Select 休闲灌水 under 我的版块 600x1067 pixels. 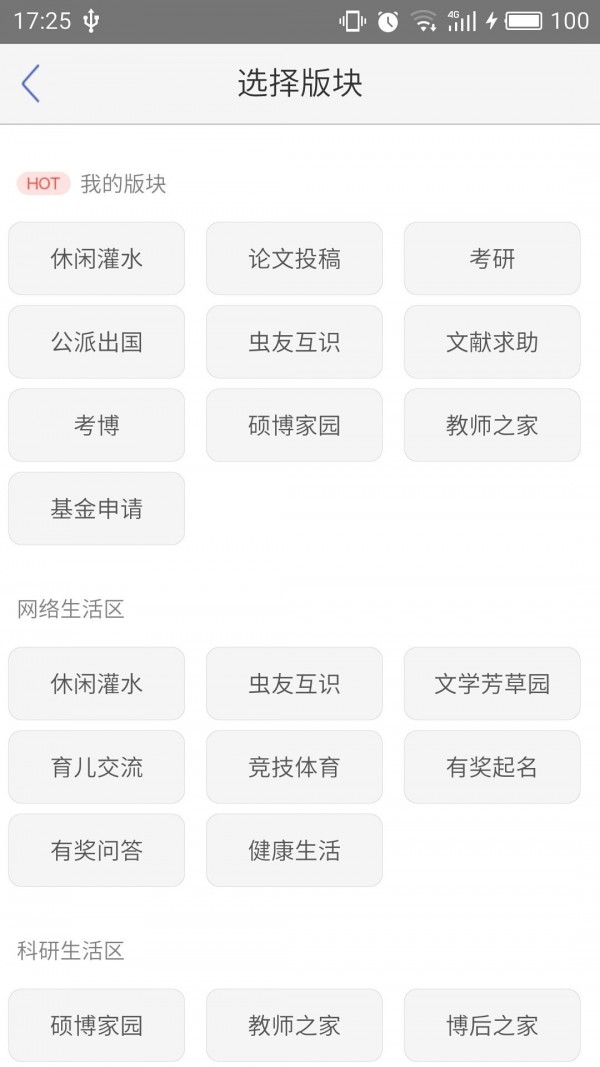click(97, 259)
